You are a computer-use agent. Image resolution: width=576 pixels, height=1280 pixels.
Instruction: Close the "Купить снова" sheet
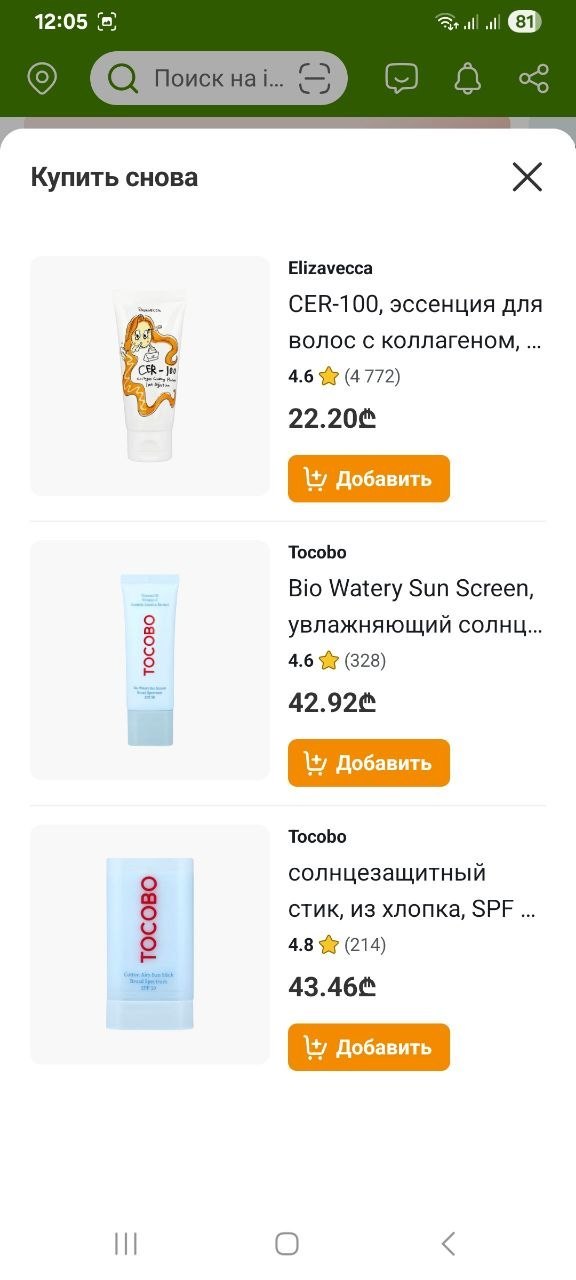[x=527, y=177]
